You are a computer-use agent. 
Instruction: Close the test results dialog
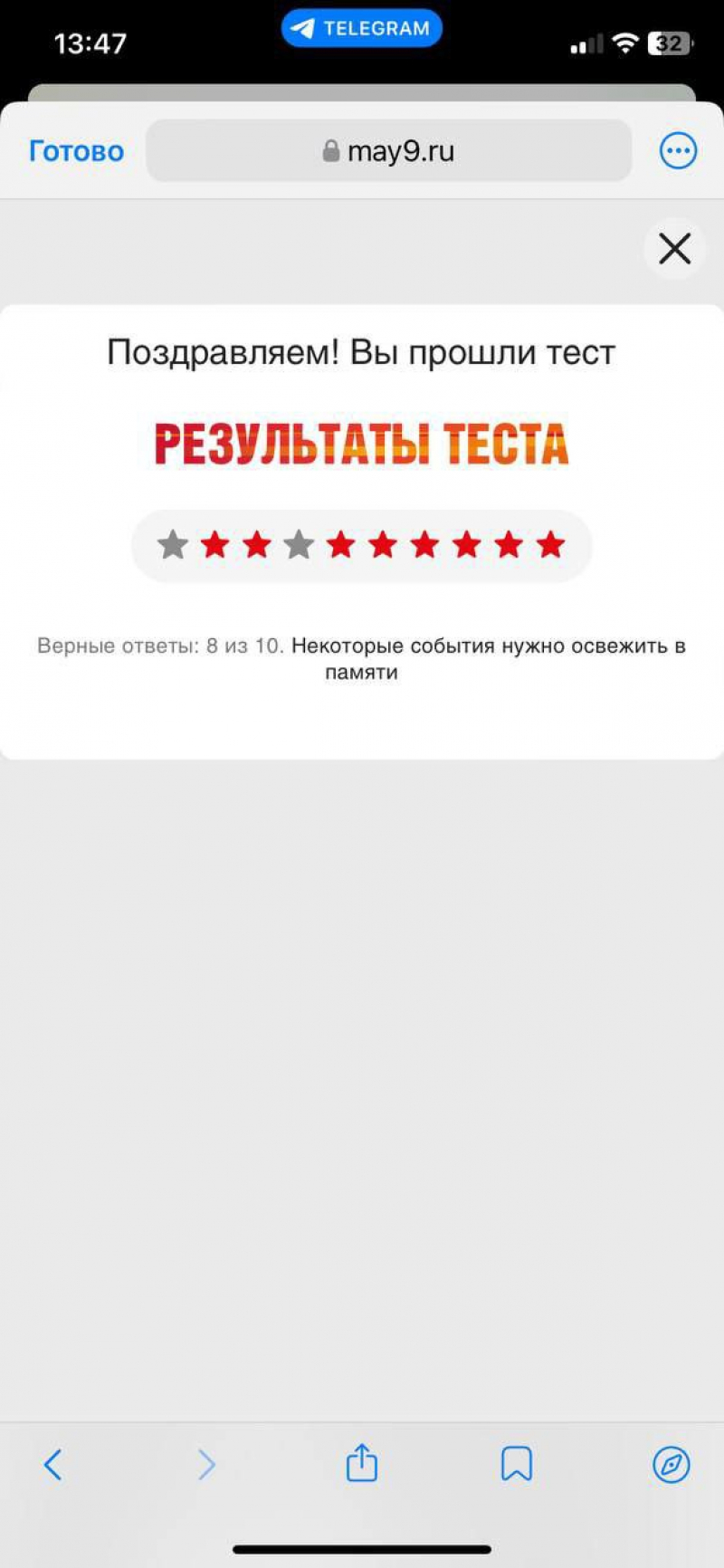point(674,248)
